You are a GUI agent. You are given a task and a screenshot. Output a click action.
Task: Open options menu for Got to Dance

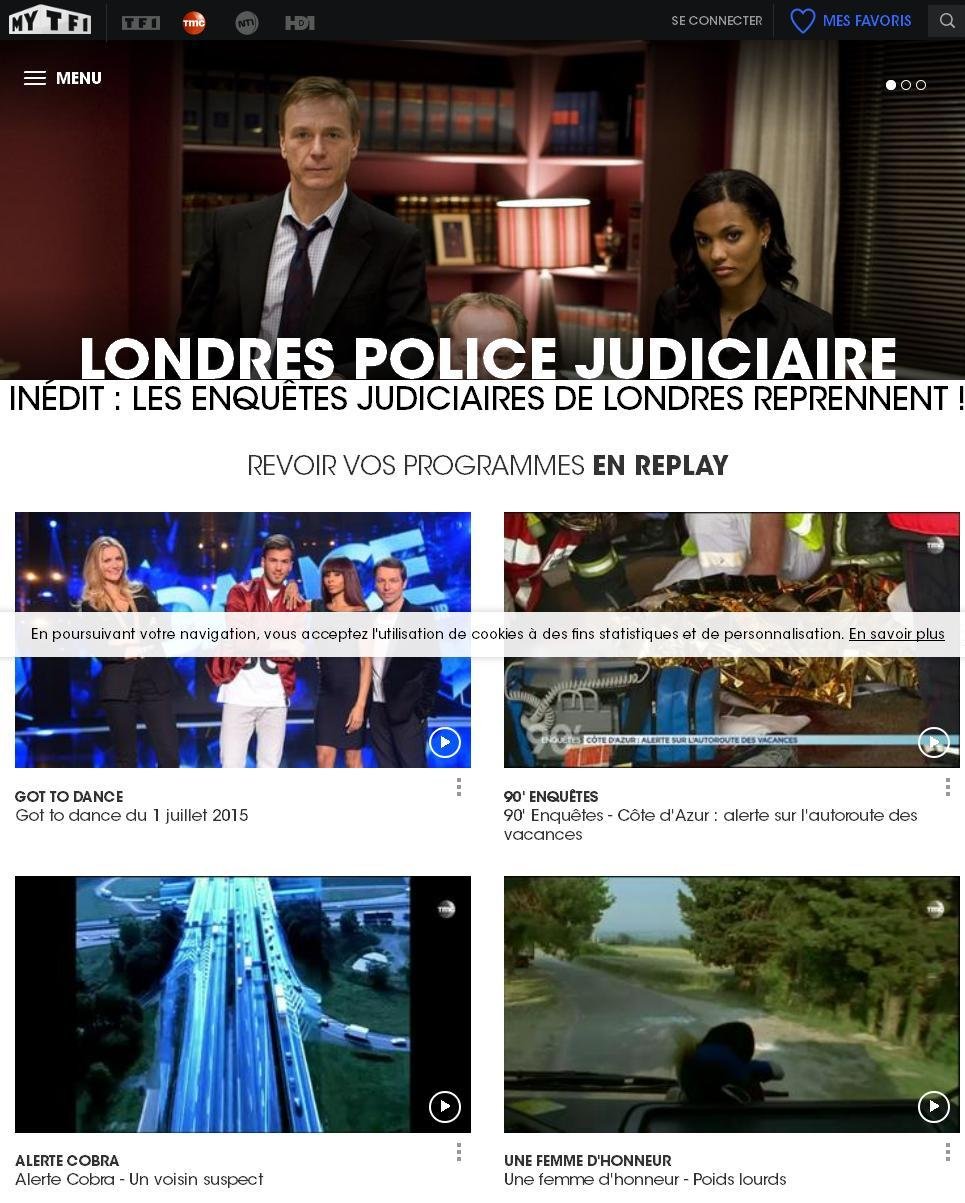[458, 787]
